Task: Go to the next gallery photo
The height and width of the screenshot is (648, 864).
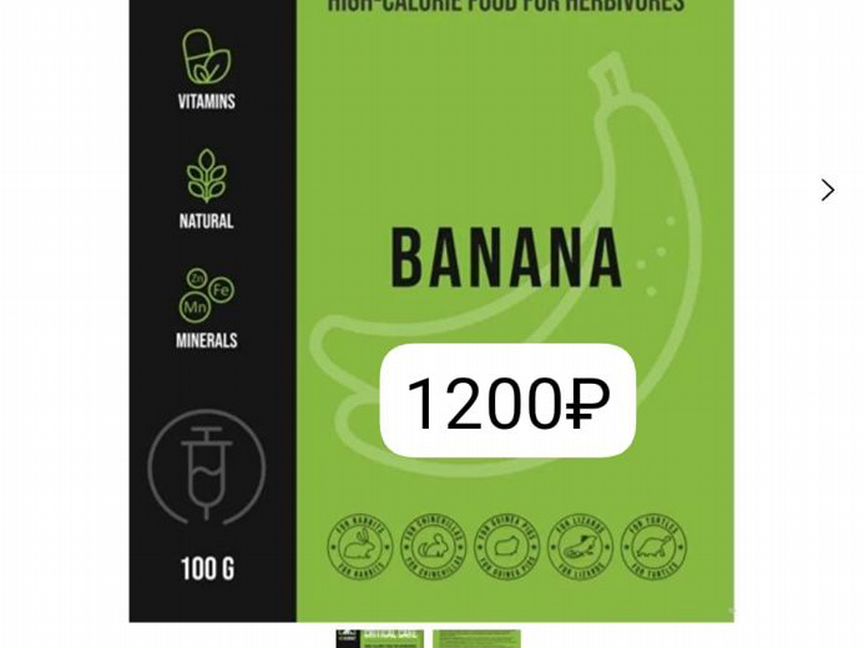Action: coord(827,190)
